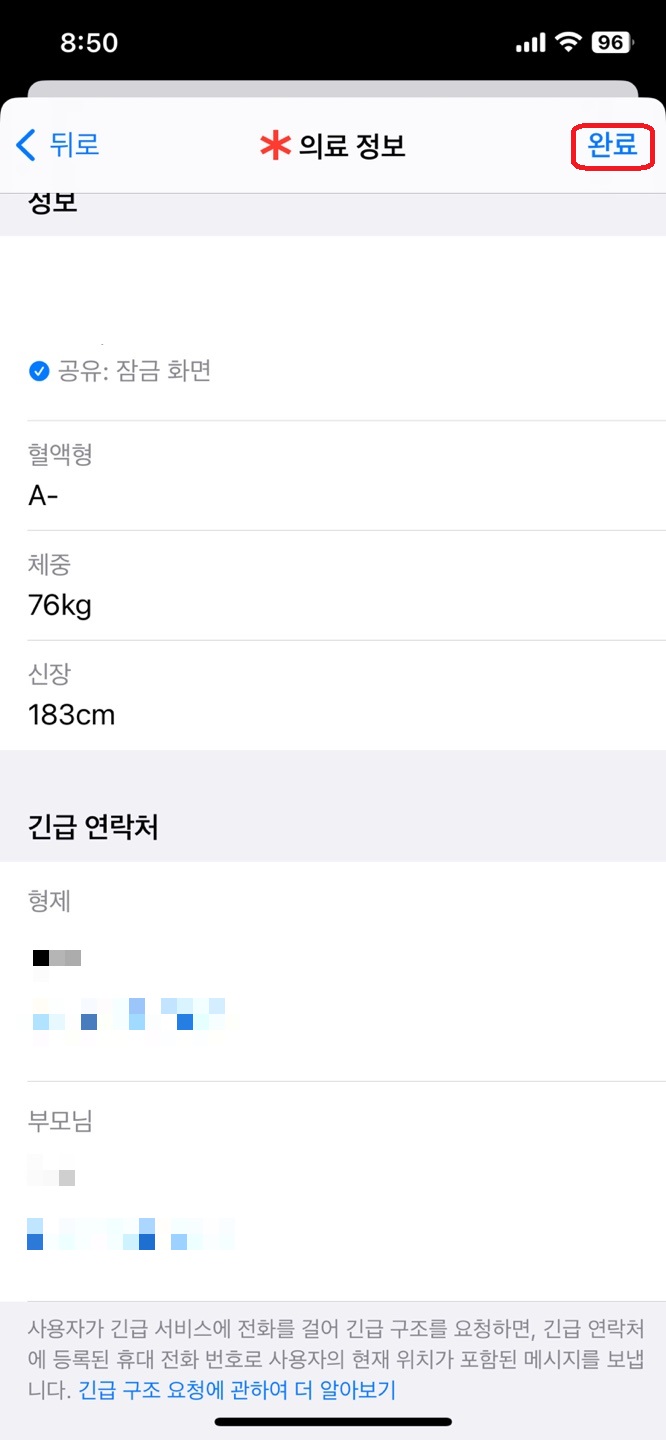666x1440 pixels.
Task: Open the 긴급 구조 요청에 관하여 더 알아보기 link
Action: pyautogui.click(x=237, y=1390)
